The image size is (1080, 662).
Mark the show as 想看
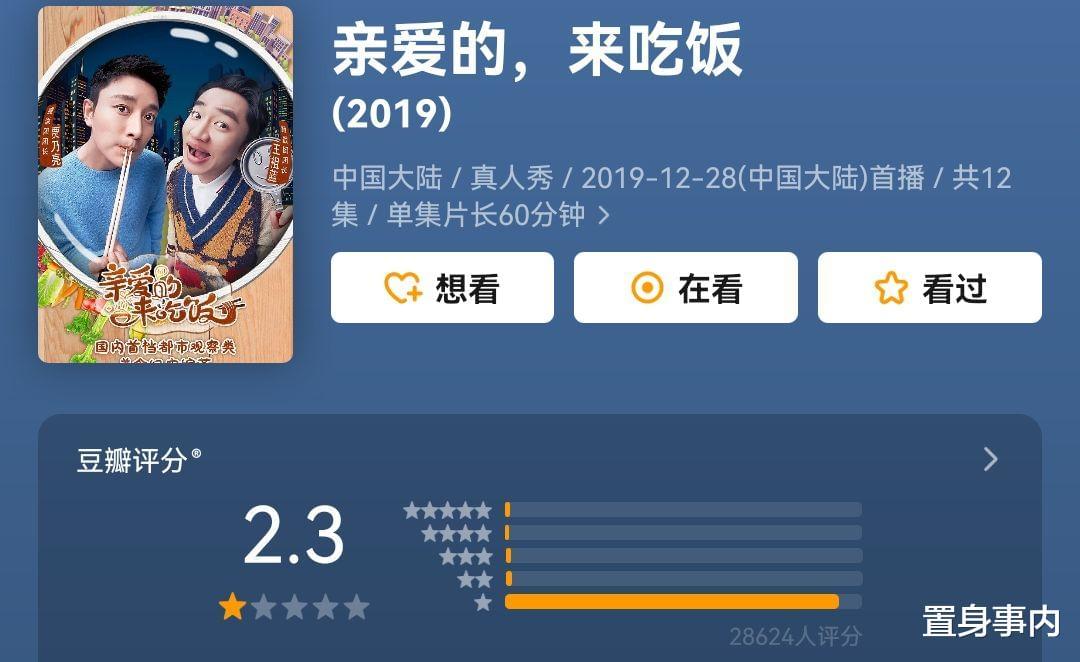pos(442,288)
